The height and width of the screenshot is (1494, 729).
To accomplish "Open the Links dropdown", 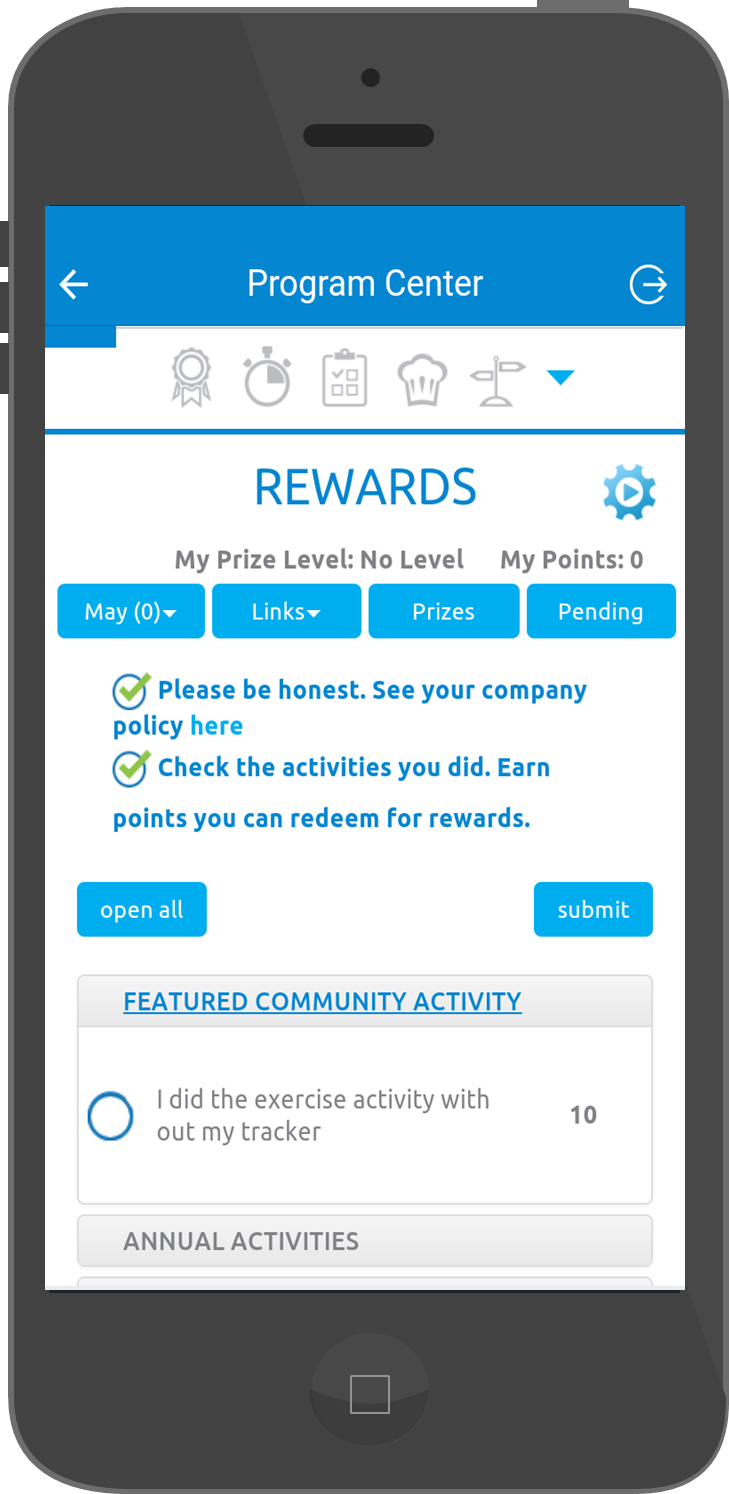I will click(286, 611).
